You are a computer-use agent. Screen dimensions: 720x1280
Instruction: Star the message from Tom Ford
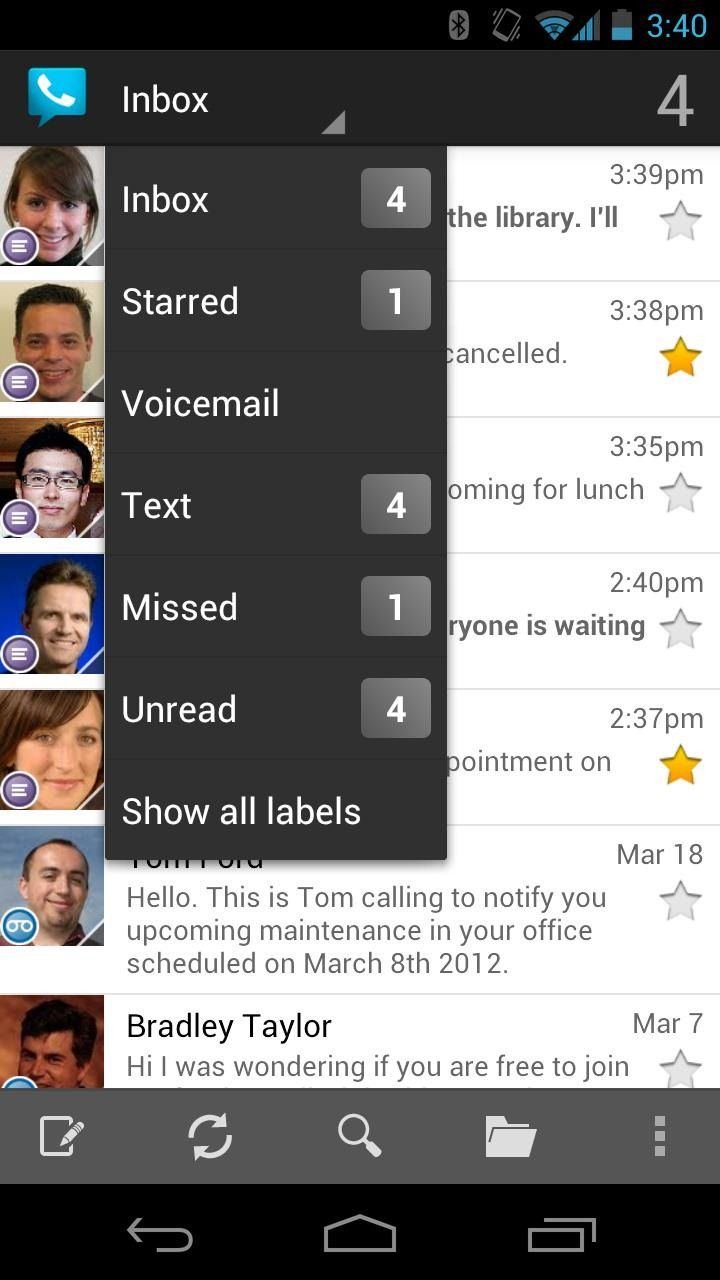(x=681, y=899)
